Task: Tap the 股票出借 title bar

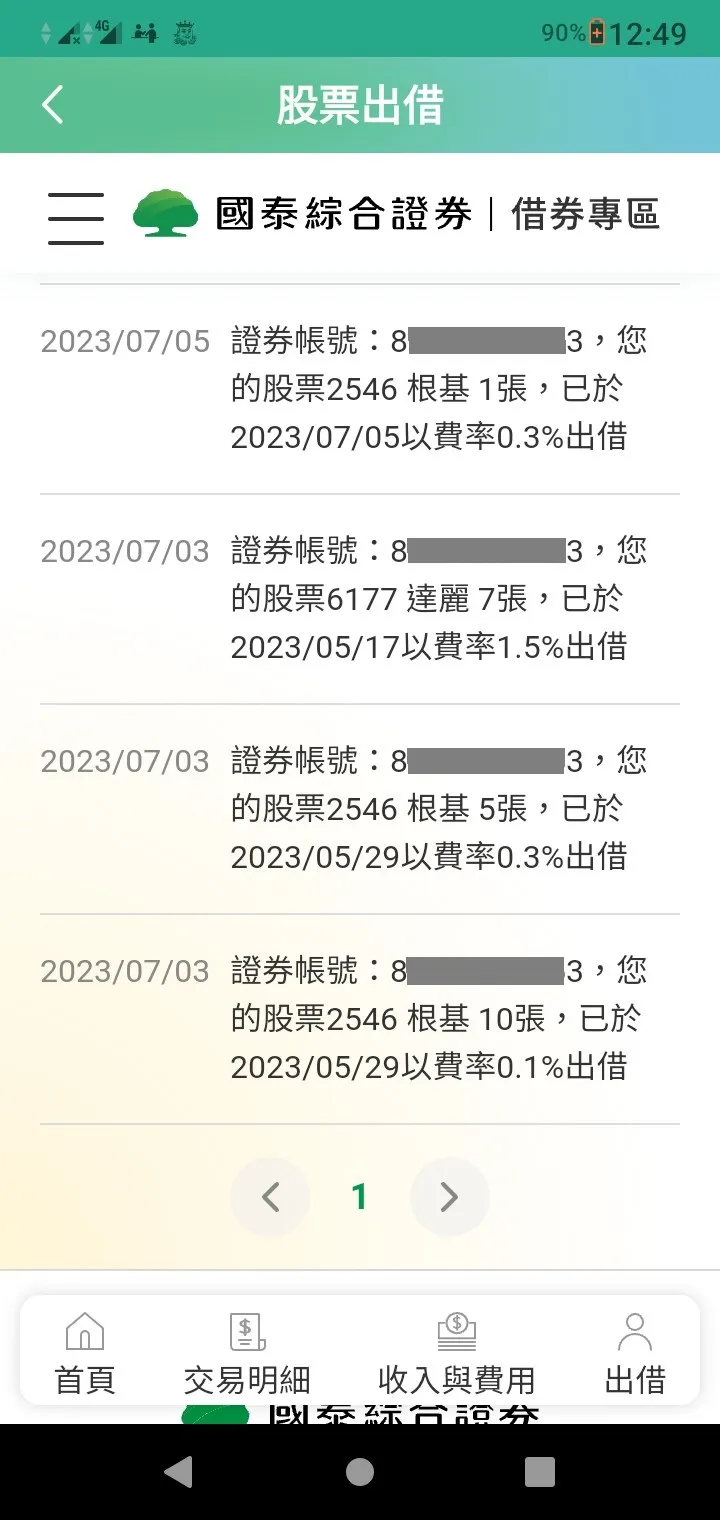Action: coord(360,104)
